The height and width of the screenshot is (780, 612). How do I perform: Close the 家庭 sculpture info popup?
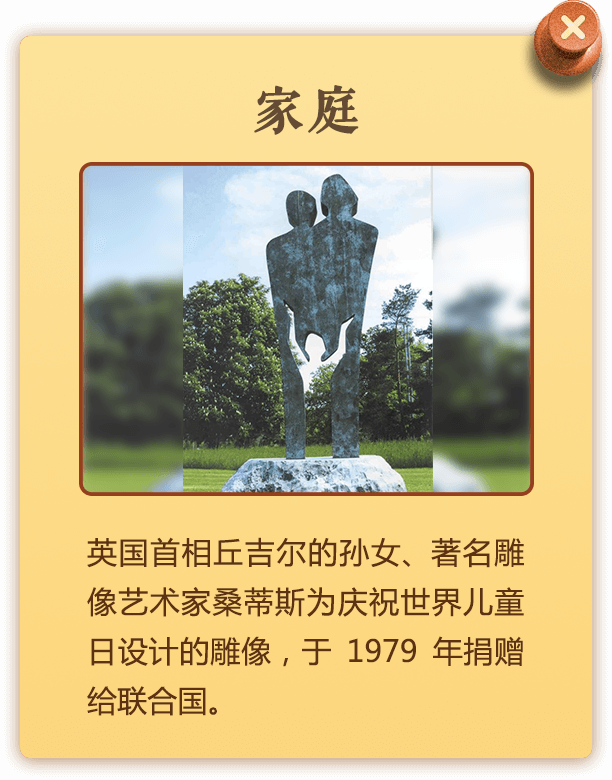pos(571,30)
